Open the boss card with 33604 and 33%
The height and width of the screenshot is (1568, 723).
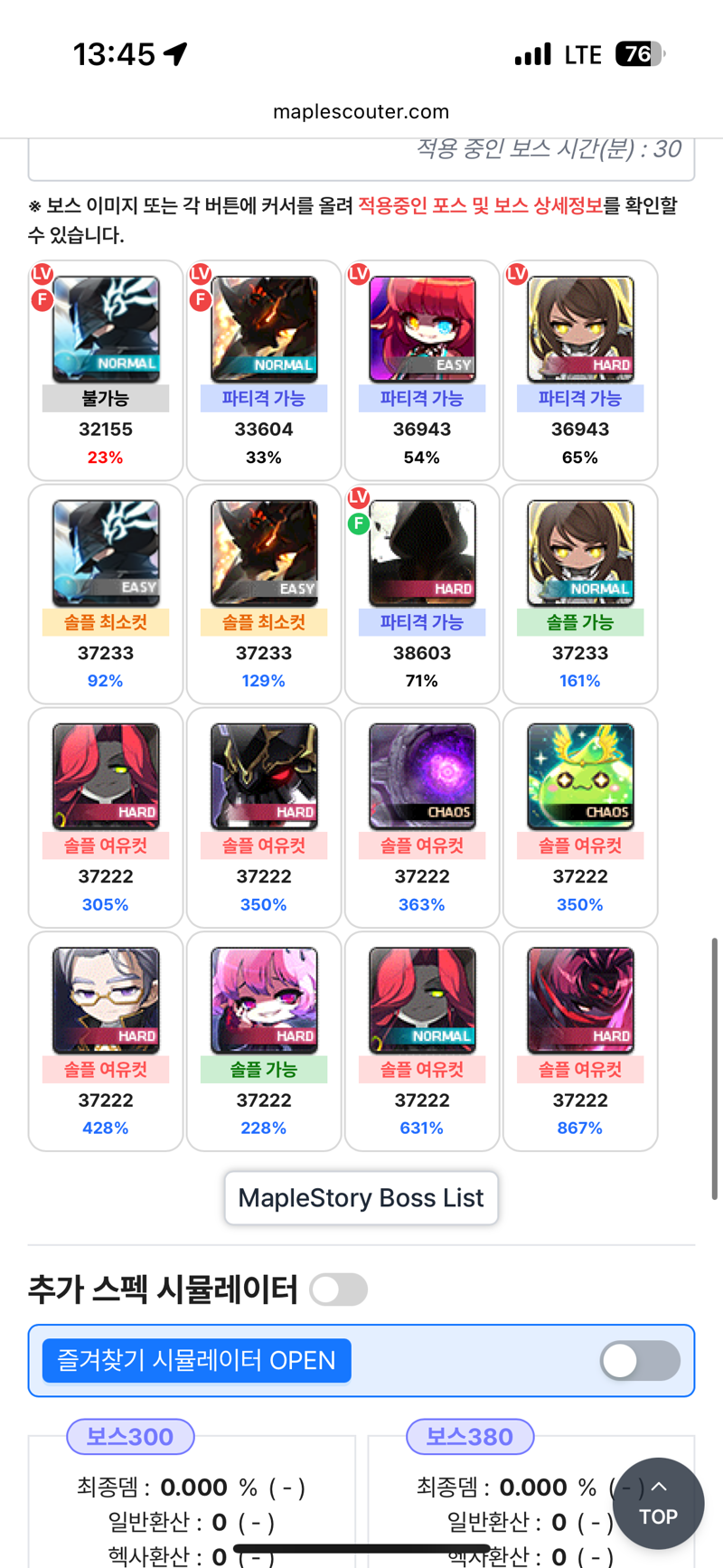coord(264,371)
